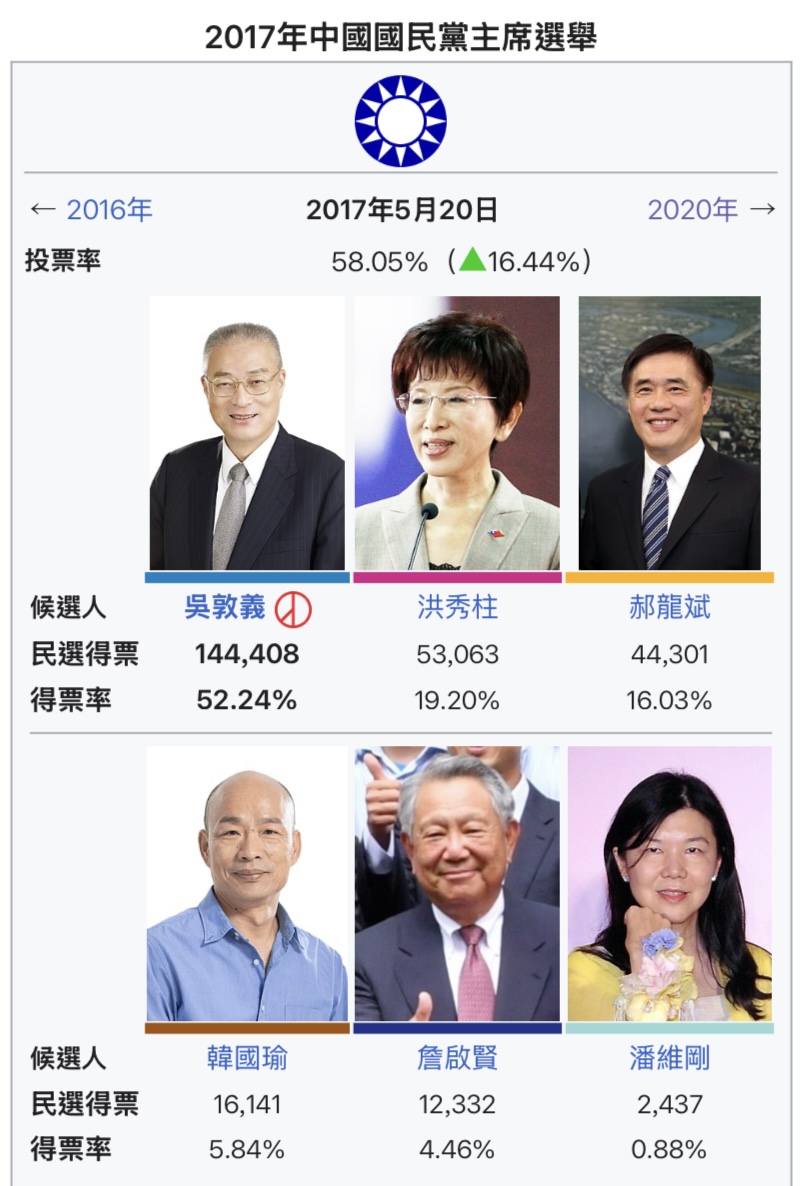View the photo above 詹啟賢's name
The width and height of the screenshot is (808, 1186).
pyautogui.click(x=457, y=884)
